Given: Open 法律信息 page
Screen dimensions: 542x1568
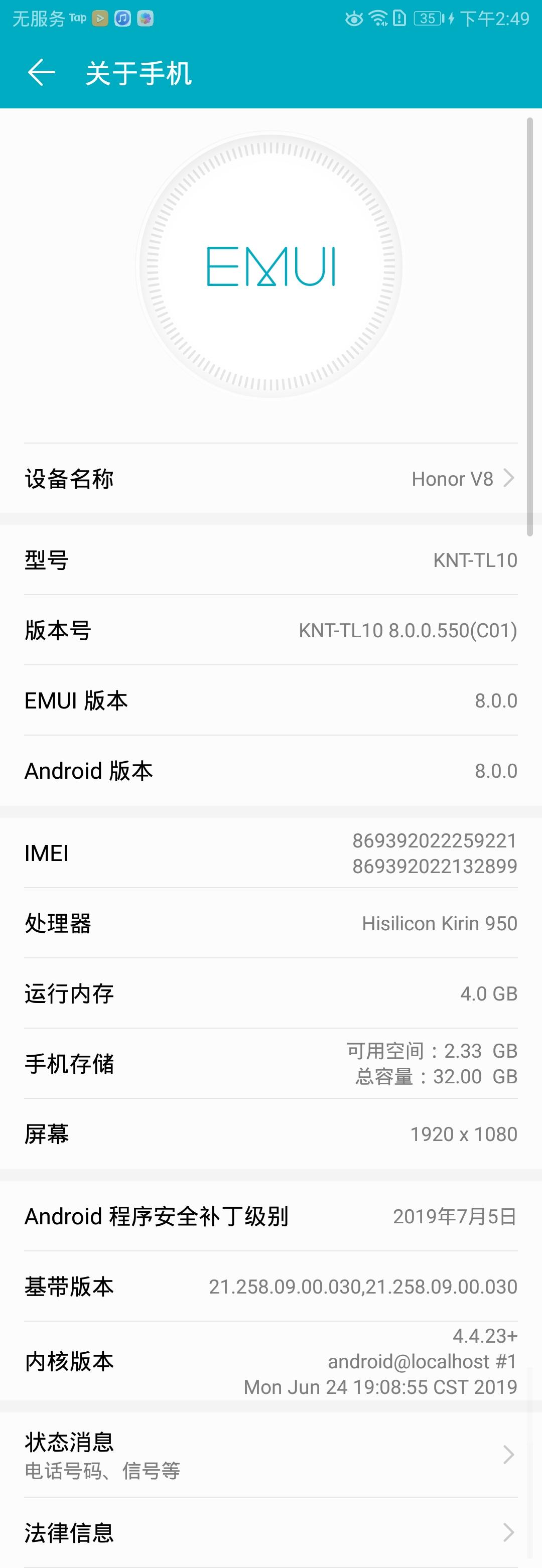Looking at the screenshot, I should coord(270,1531).
